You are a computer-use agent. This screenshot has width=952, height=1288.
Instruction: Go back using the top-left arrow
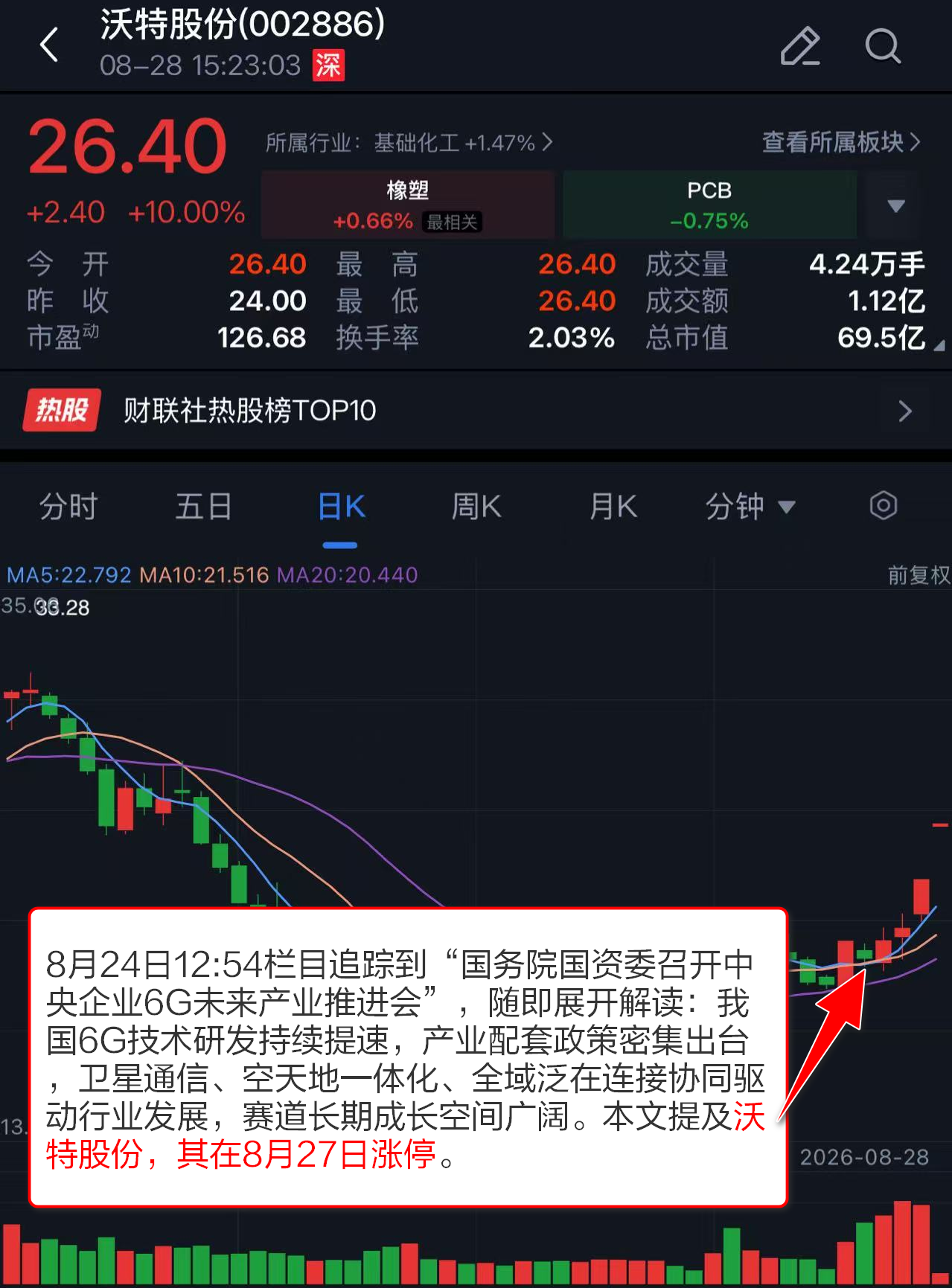pos(49,45)
